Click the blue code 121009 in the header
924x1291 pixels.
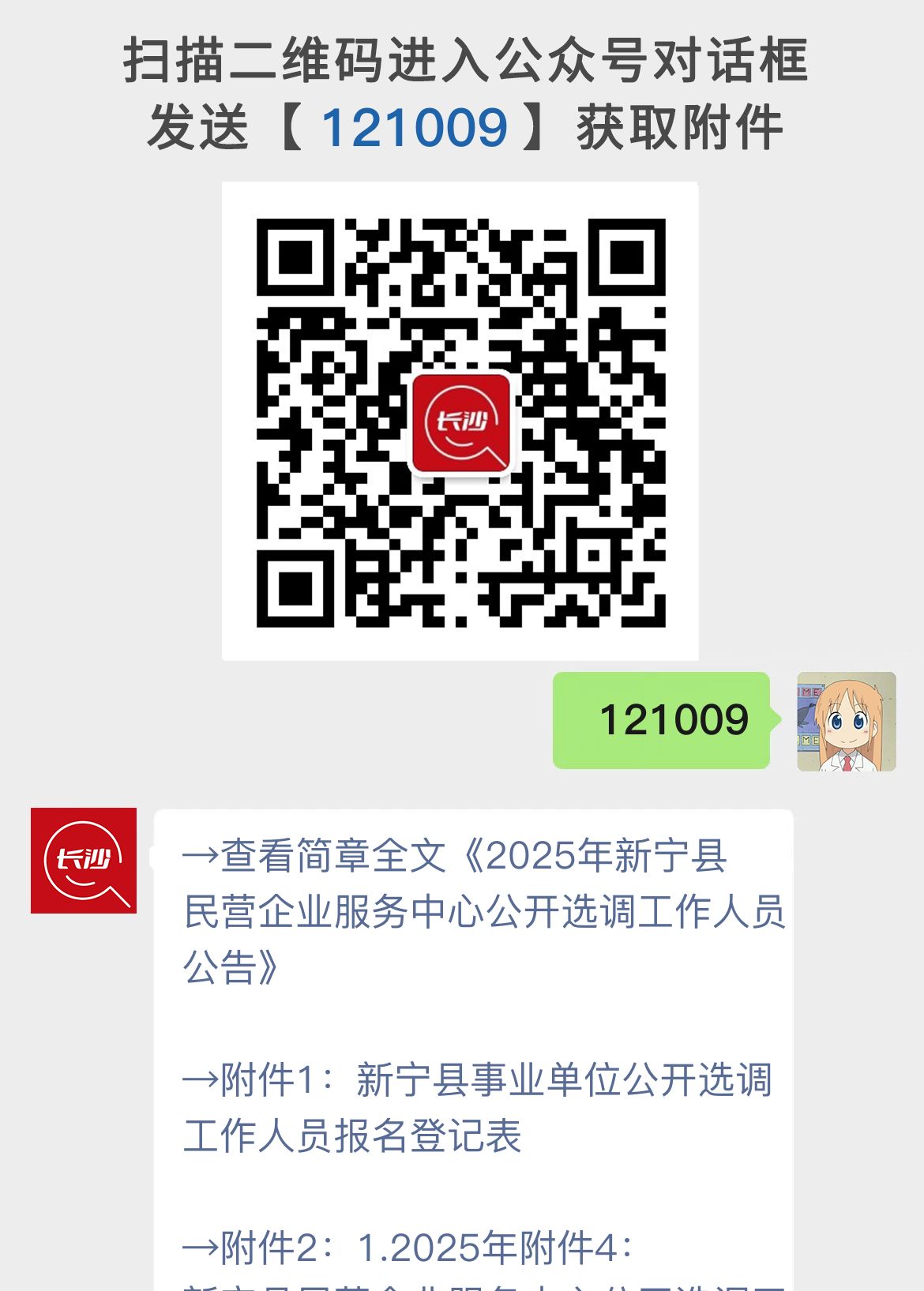[x=416, y=125]
